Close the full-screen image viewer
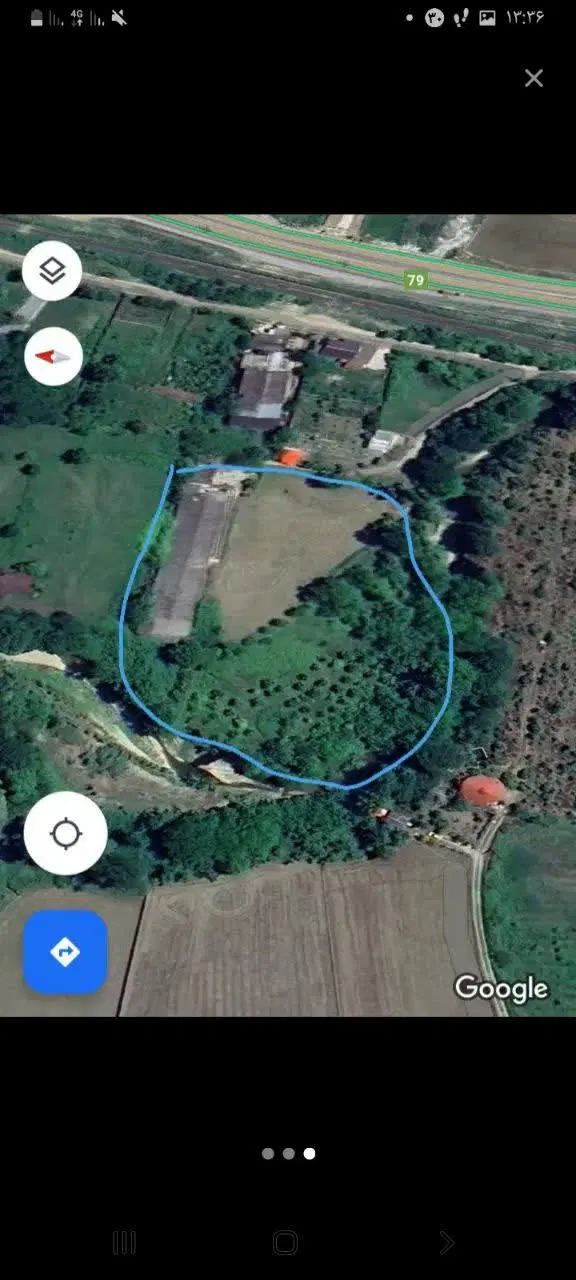Screen dimensions: 576x1280 tap(534, 78)
